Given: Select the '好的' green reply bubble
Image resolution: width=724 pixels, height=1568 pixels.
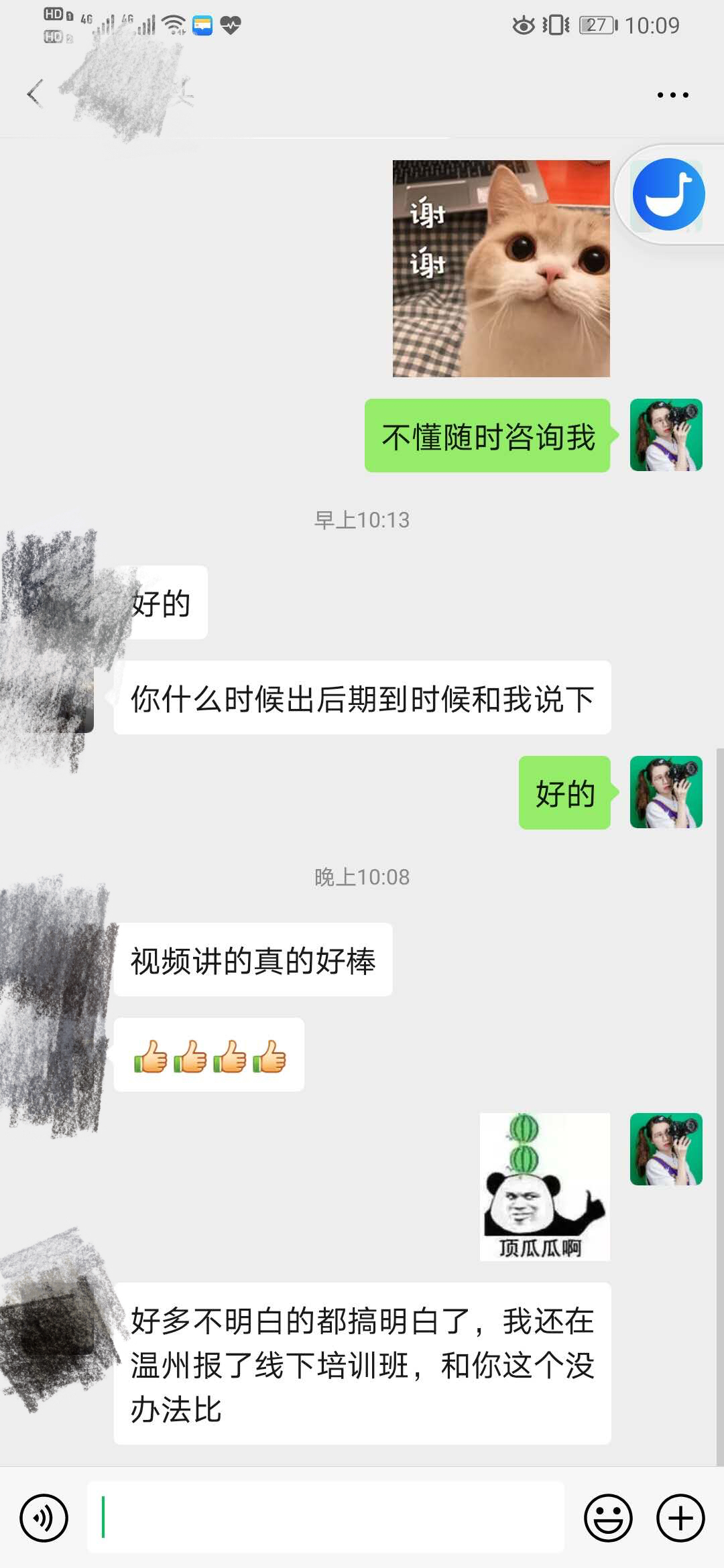Looking at the screenshot, I should tap(564, 793).
